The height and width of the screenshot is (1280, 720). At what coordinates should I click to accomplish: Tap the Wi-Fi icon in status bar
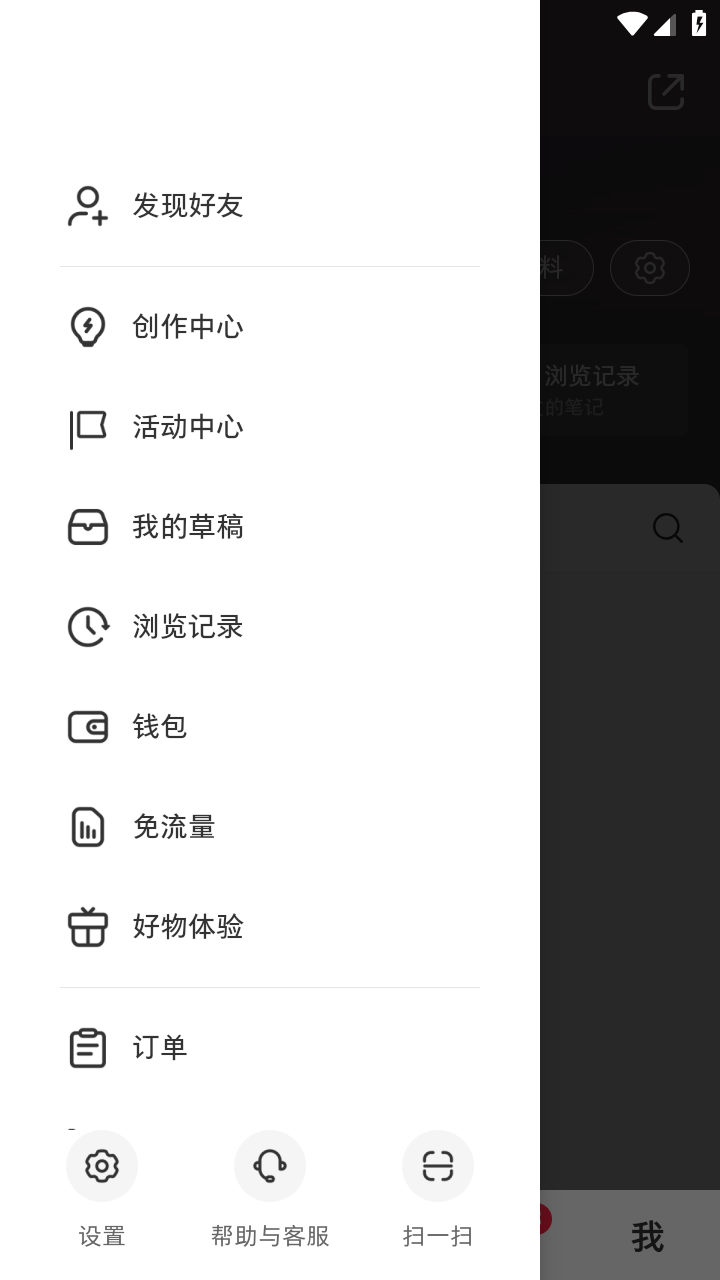[631, 23]
